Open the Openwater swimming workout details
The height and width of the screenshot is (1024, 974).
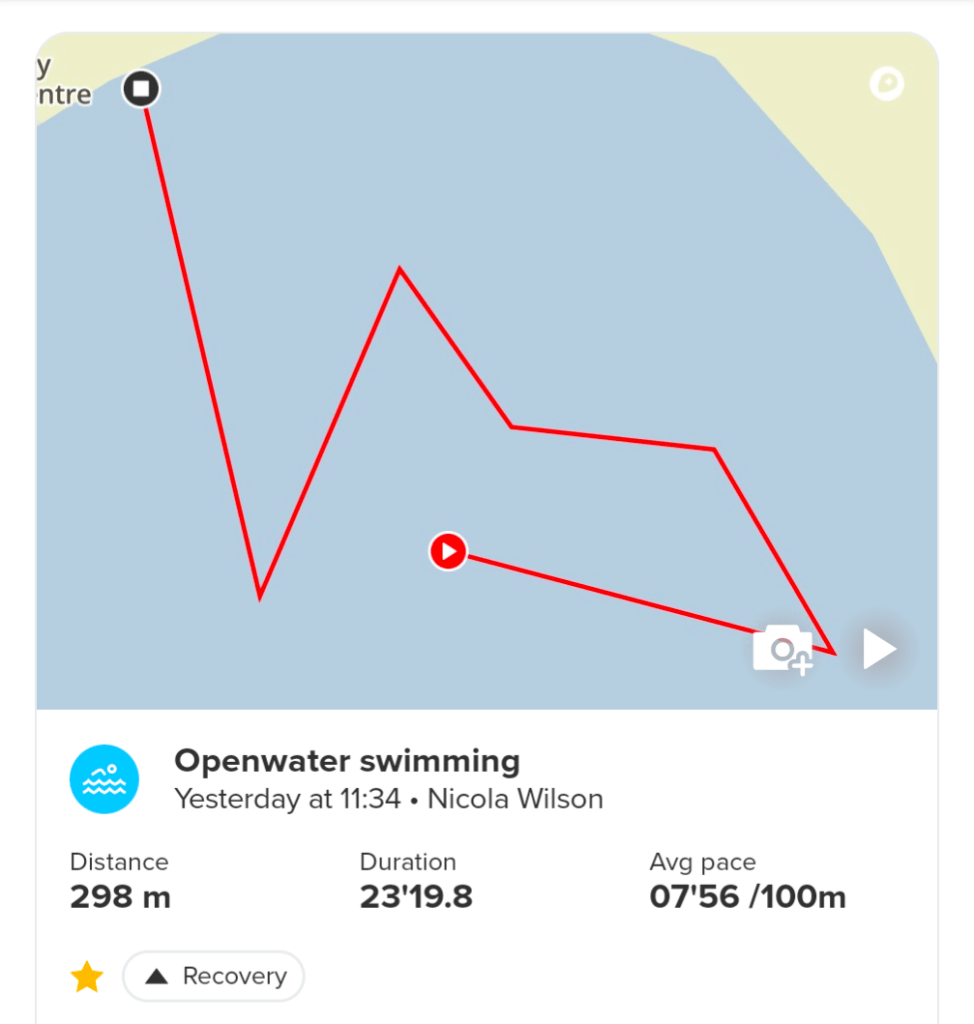coord(346,762)
